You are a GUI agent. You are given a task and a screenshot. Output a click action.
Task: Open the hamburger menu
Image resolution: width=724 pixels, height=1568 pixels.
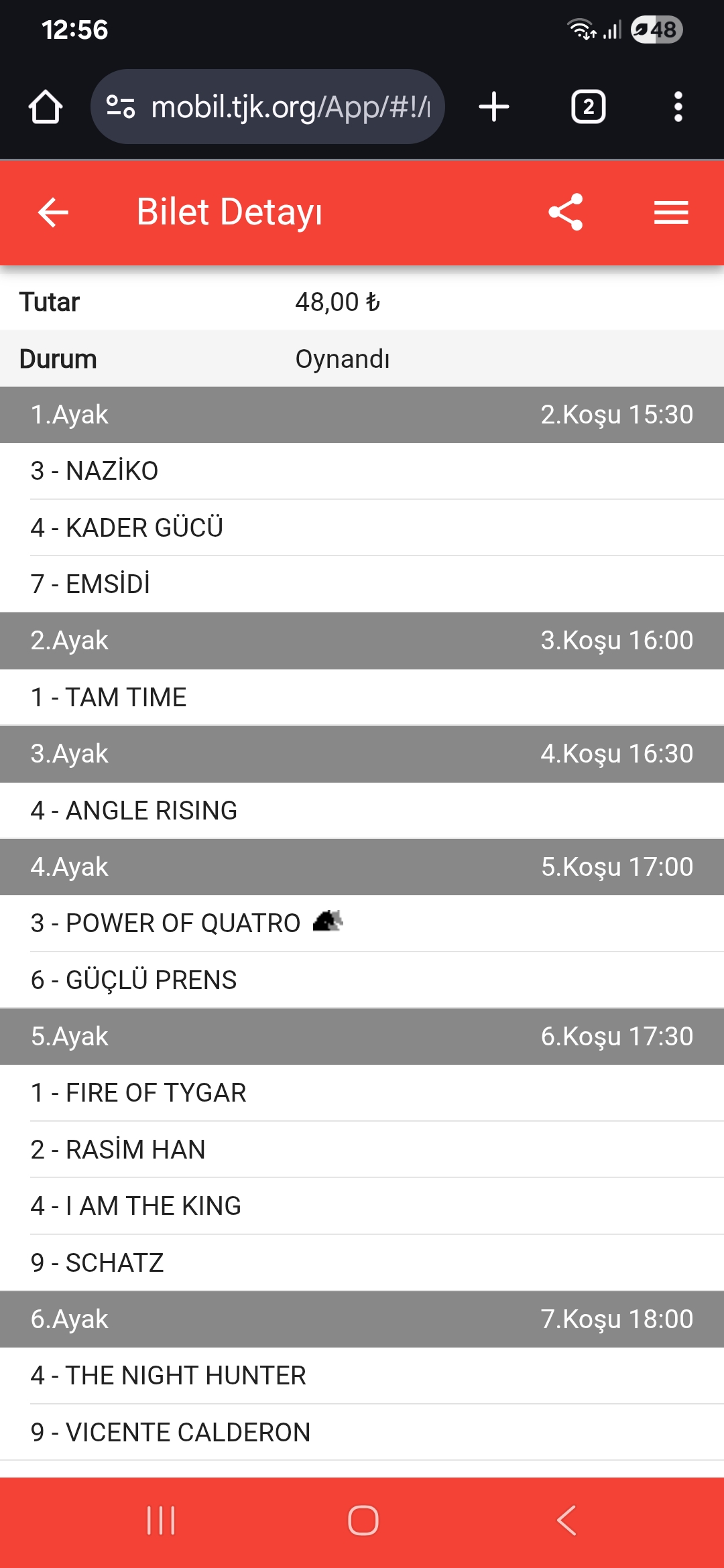click(671, 212)
